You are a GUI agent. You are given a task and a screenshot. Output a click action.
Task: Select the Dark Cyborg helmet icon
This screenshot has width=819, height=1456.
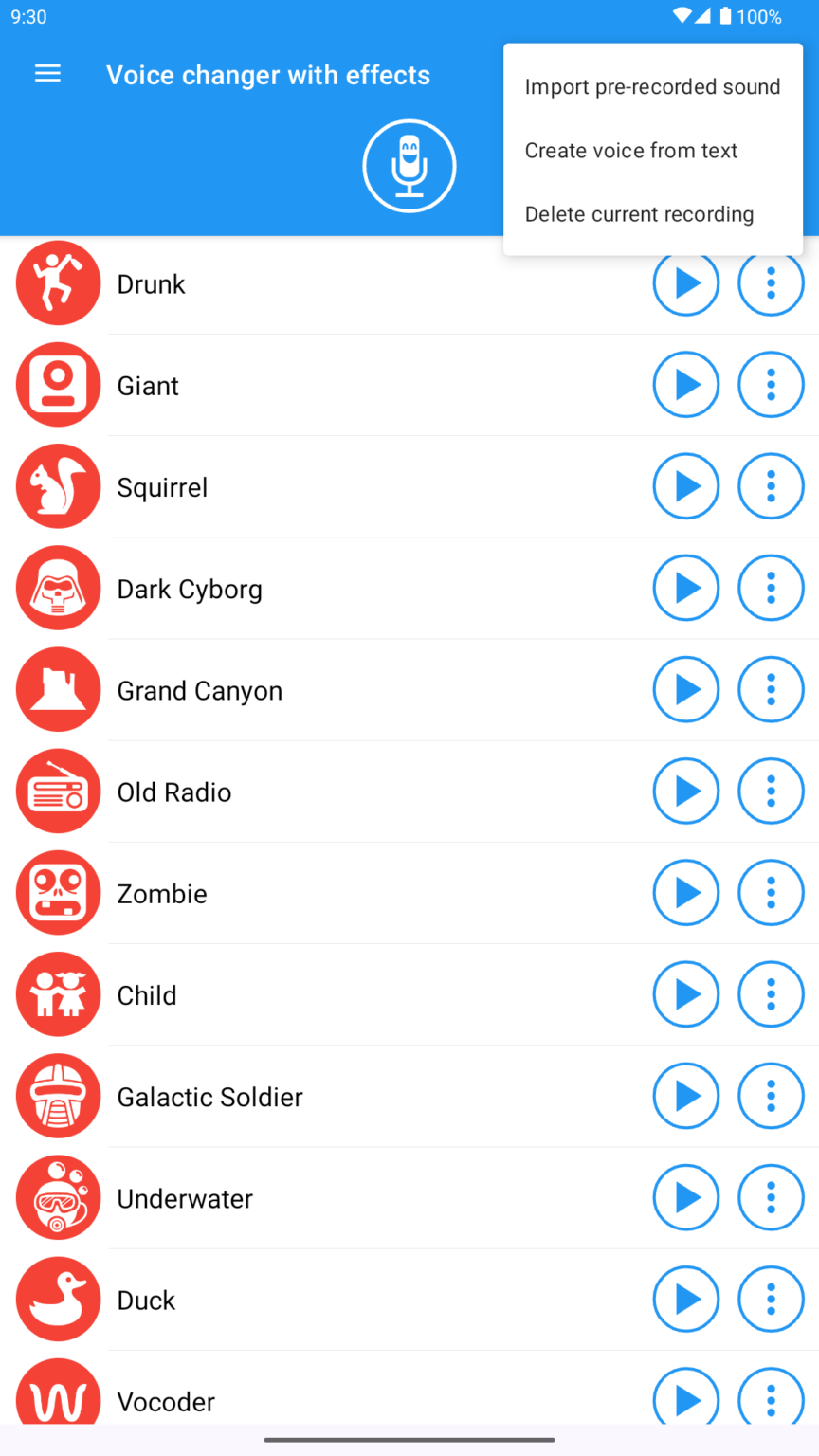(58, 588)
